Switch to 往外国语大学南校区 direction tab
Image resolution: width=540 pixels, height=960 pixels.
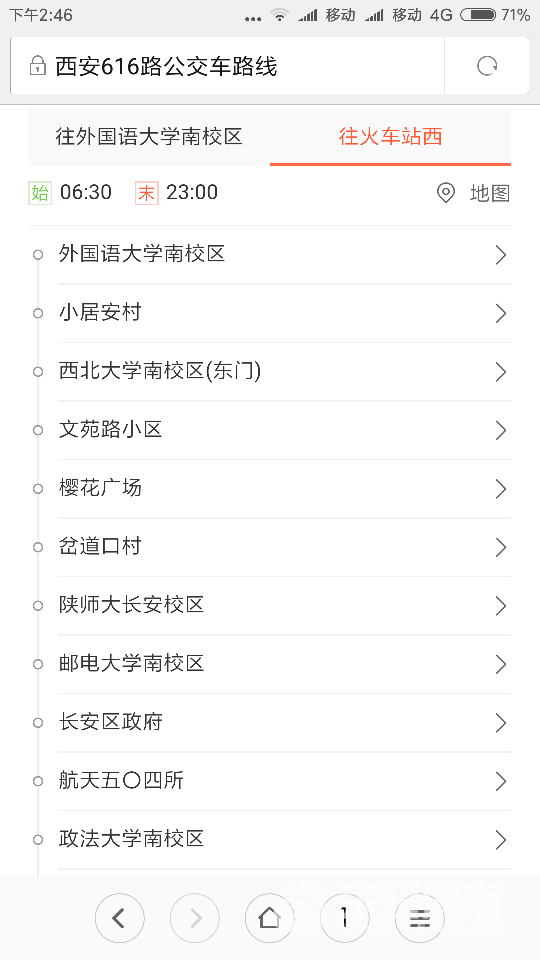point(149,137)
